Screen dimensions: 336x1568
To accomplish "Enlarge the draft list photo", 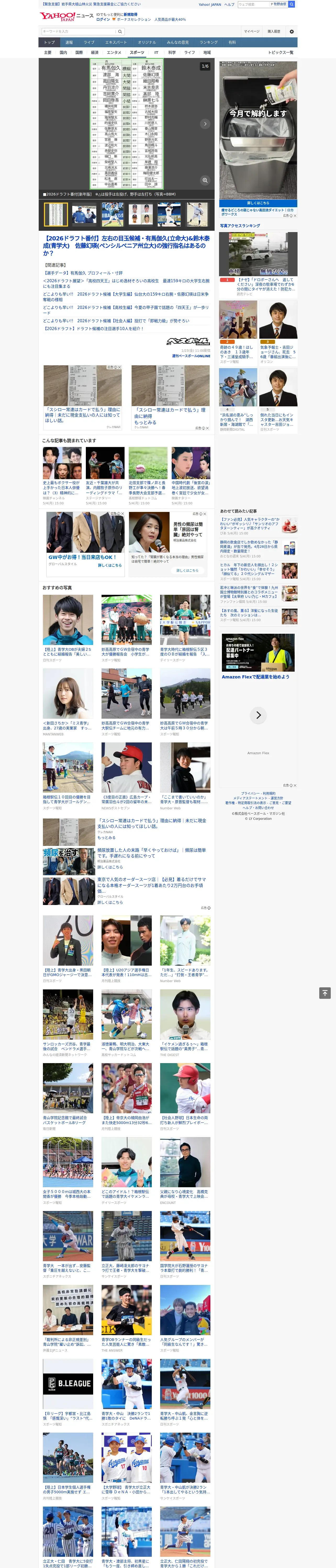I will 205,180.
